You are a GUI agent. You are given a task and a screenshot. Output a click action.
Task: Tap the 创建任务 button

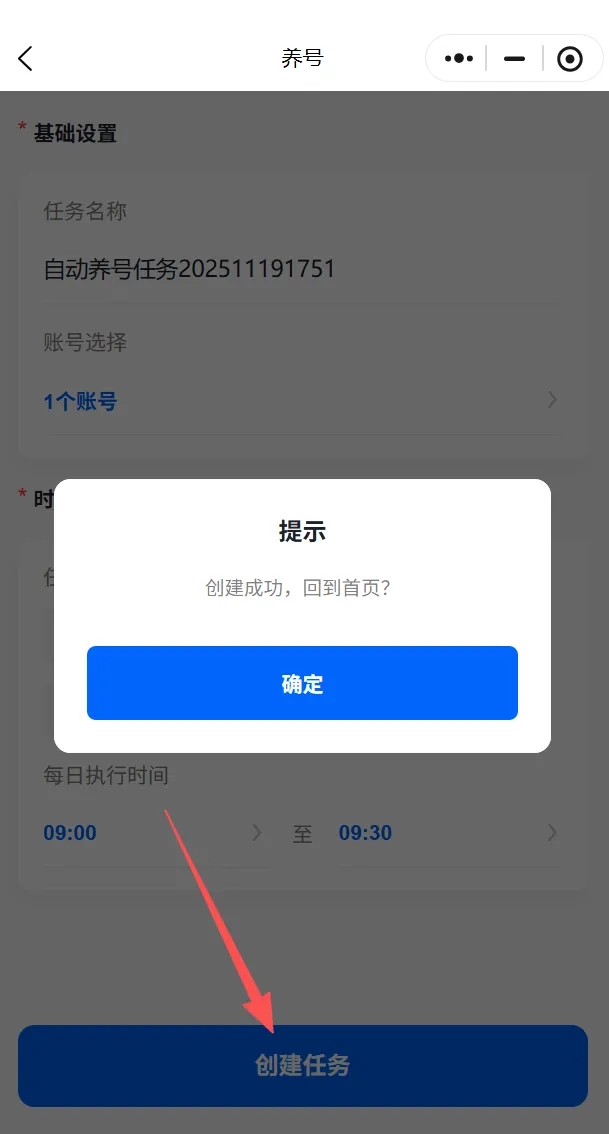click(x=302, y=1065)
